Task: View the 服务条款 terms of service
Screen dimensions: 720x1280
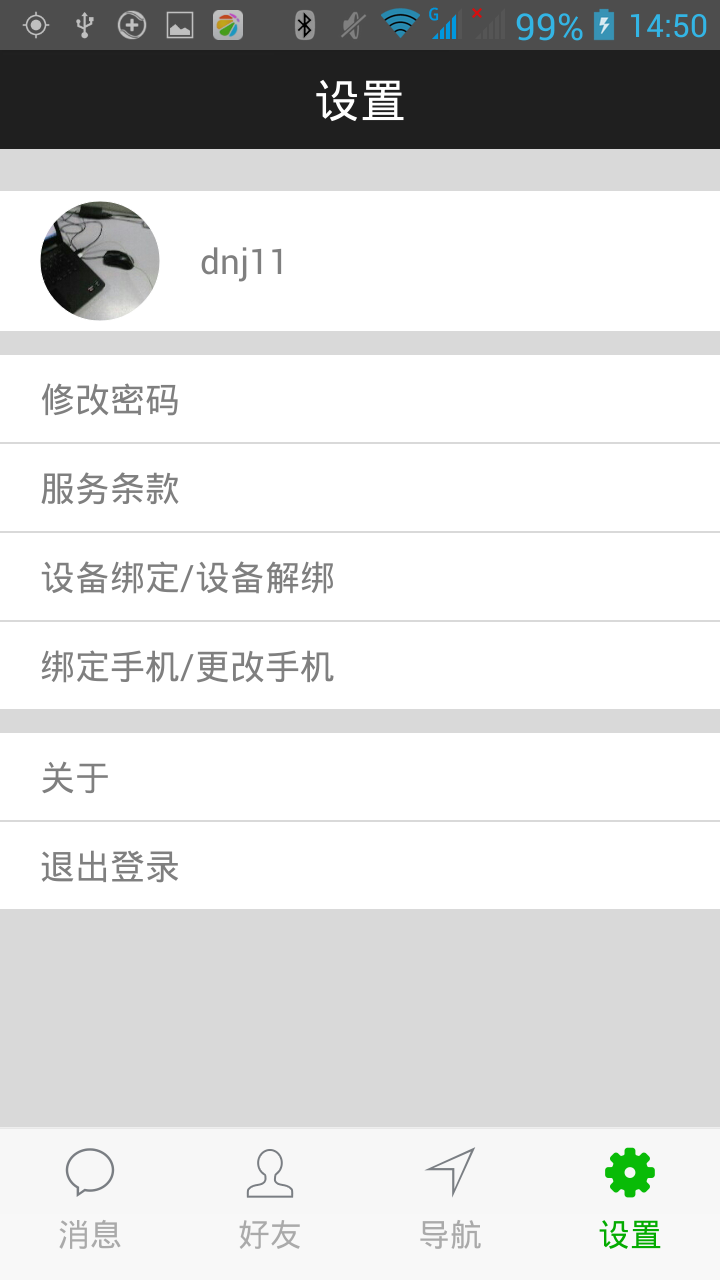Action: pos(360,488)
